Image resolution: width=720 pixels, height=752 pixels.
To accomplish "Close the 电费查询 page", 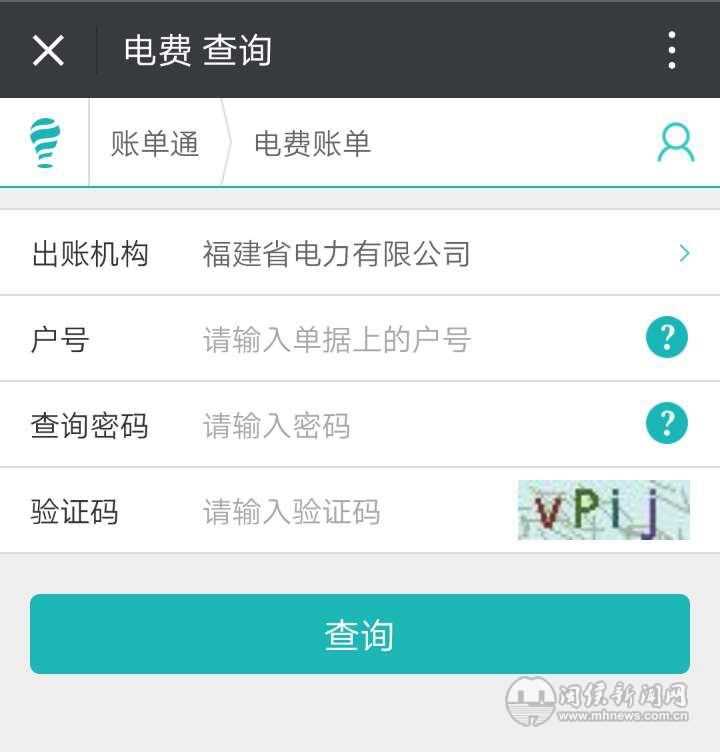I will coord(48,50).
